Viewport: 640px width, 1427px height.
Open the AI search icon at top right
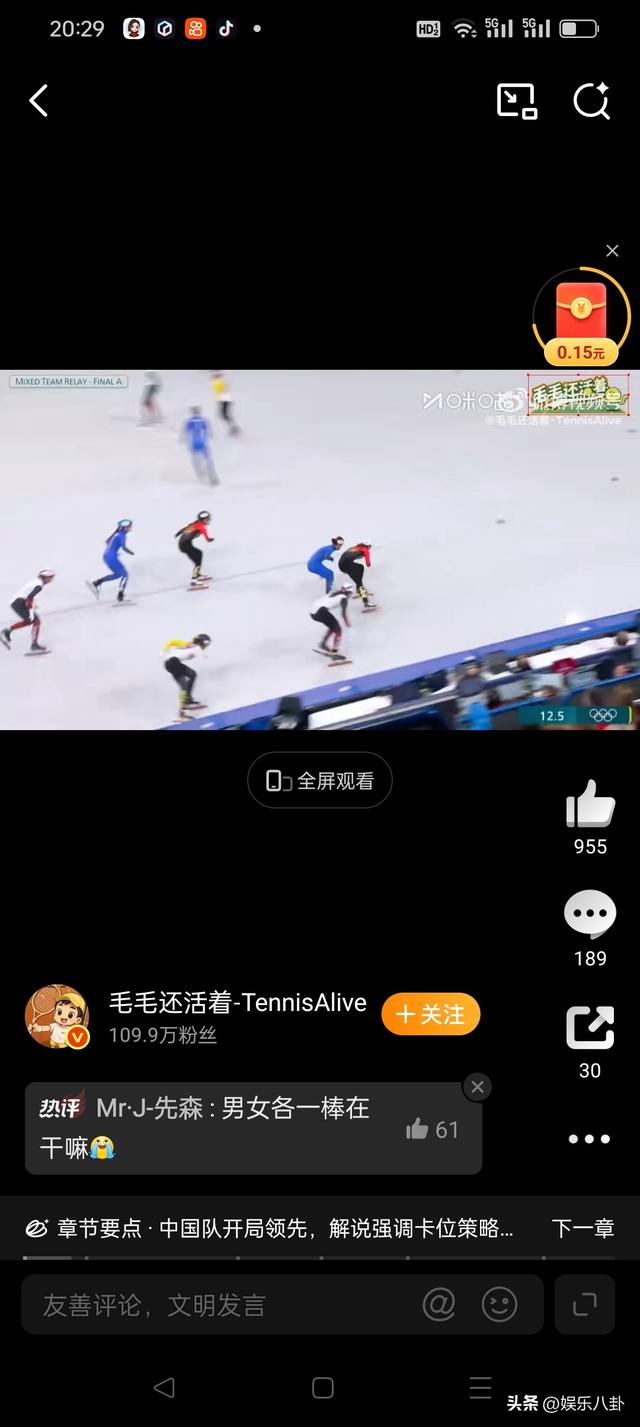tap(591, 101)
